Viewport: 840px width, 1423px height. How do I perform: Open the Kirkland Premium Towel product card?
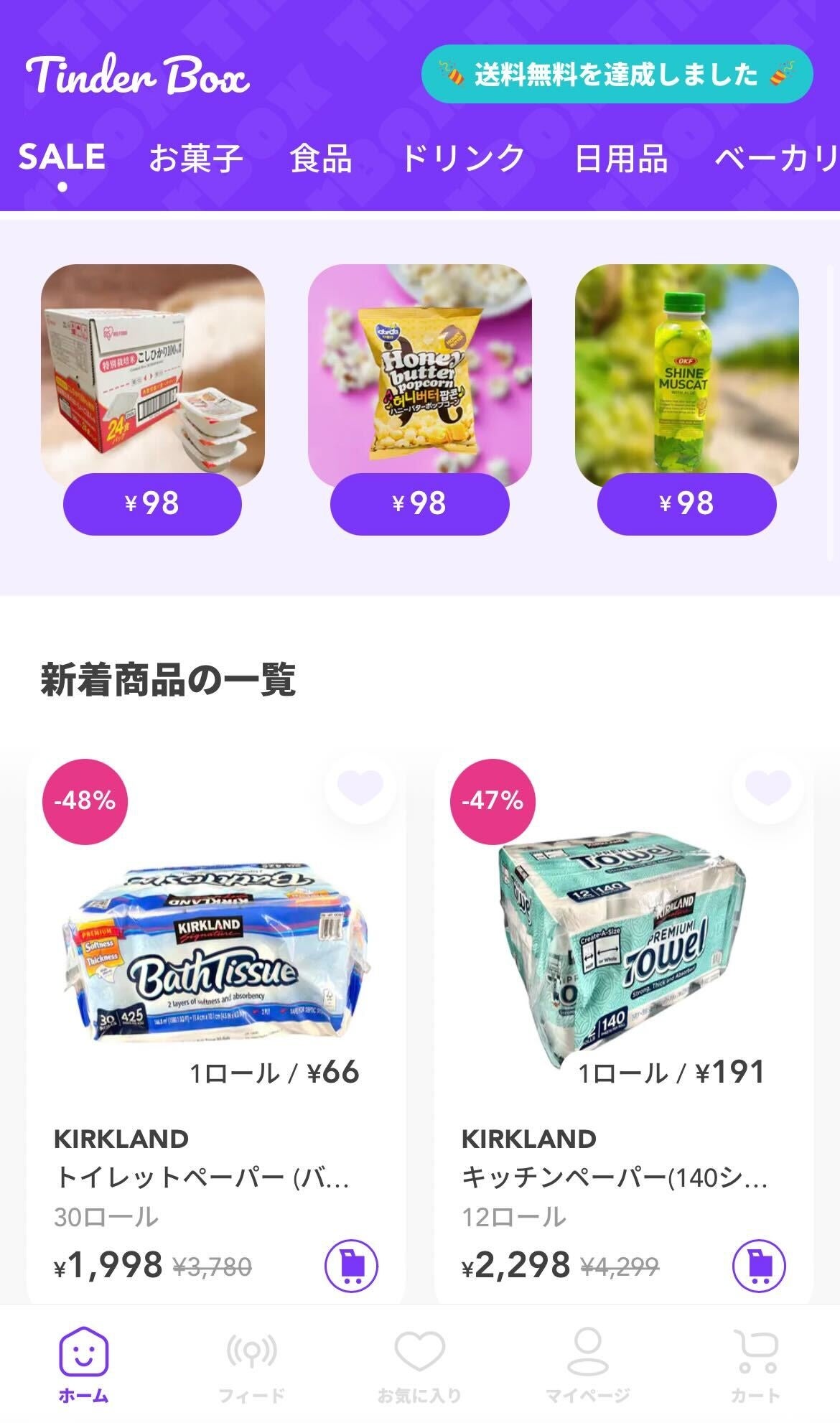click(623, 955)
